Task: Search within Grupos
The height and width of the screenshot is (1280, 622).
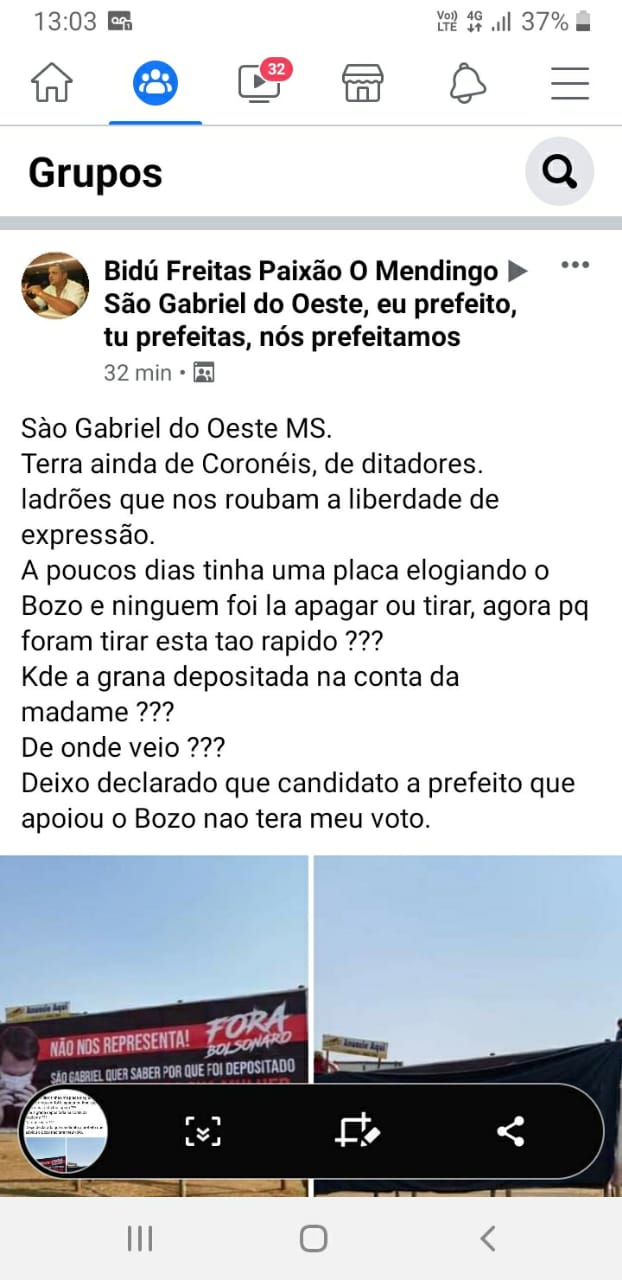Action: (x=559, y=172)
